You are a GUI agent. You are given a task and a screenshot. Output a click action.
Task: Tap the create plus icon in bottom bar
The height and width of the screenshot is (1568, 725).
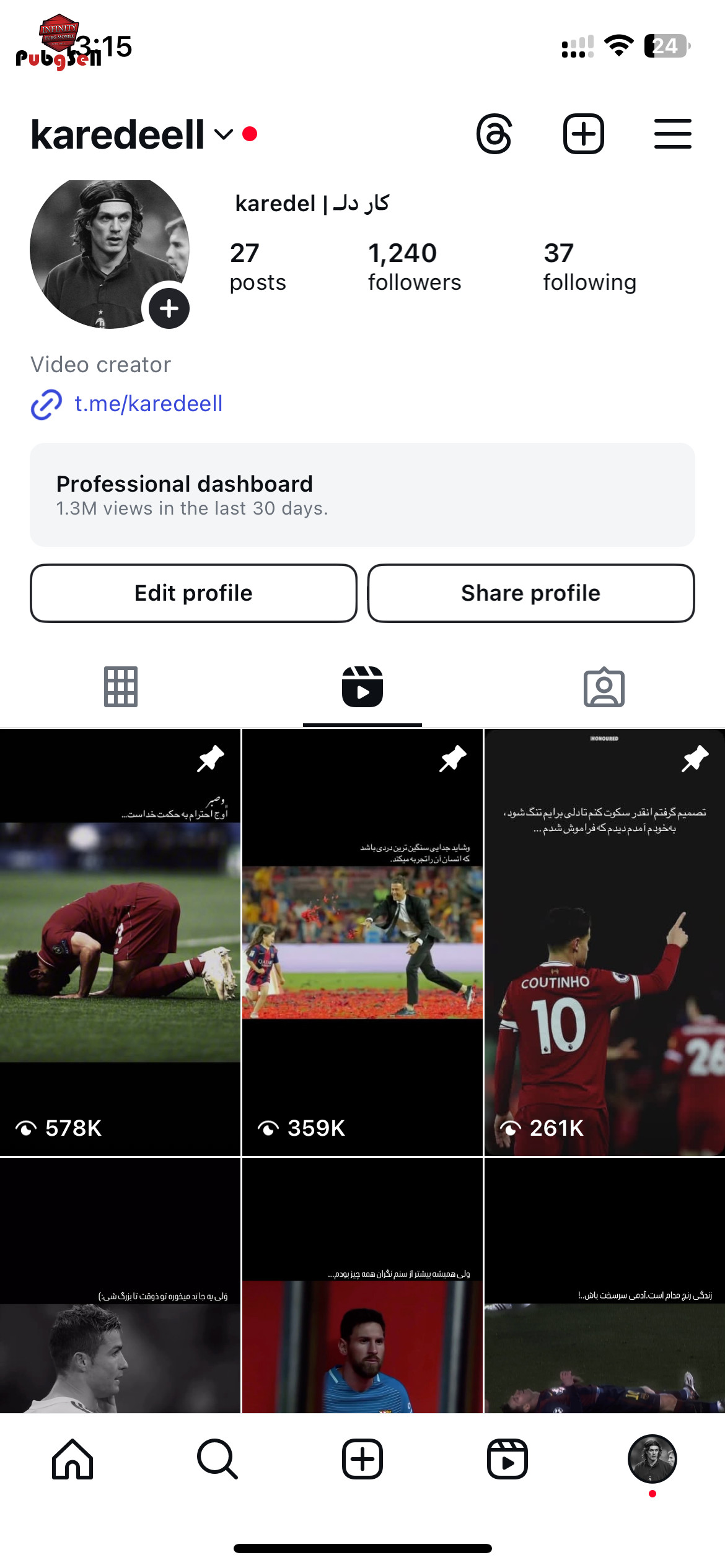click(362, 1458)
